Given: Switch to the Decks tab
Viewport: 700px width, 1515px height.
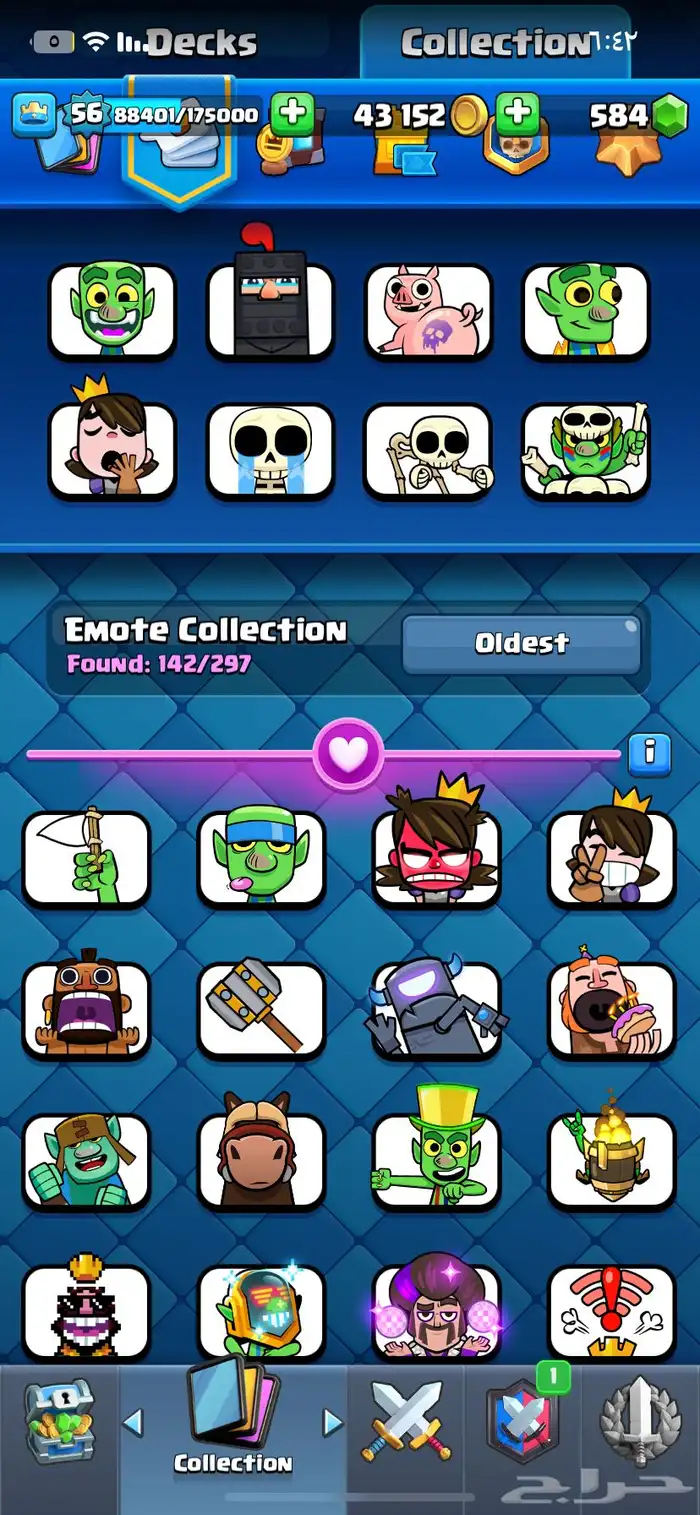Looking at the screenshot, I should [200, 43].
